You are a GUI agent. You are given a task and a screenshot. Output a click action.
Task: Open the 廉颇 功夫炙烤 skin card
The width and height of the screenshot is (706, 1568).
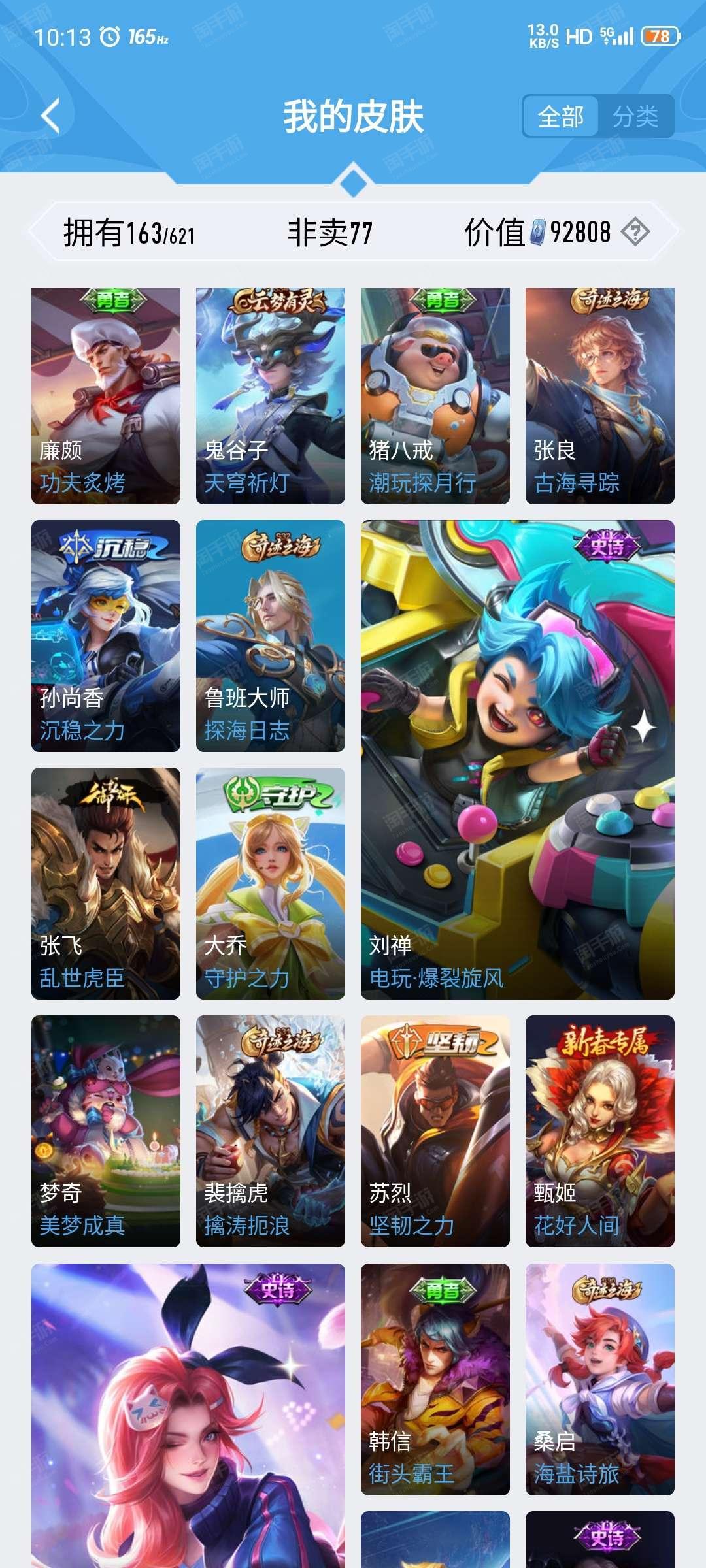tap(106, 396)
